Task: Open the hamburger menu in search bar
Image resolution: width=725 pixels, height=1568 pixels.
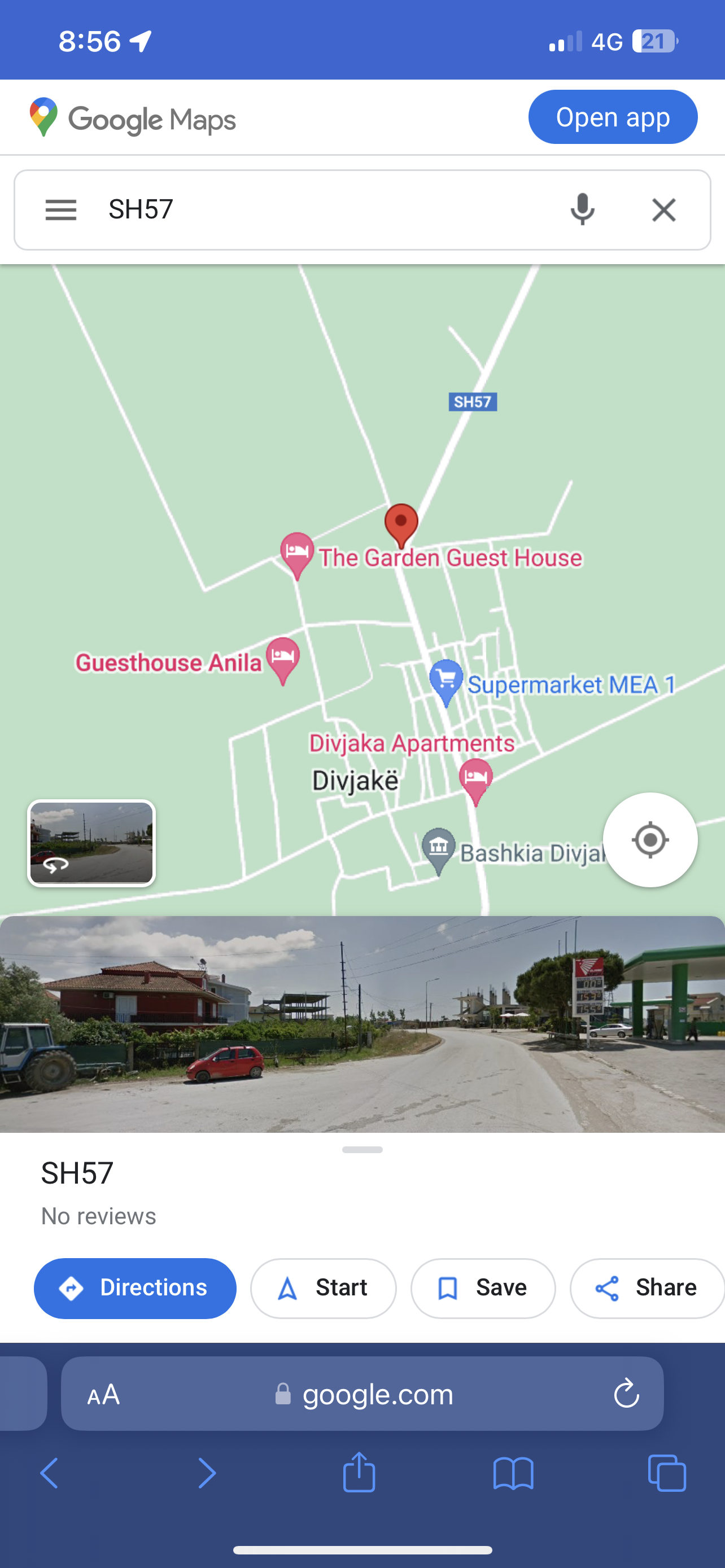Action: tap(61, 210)
